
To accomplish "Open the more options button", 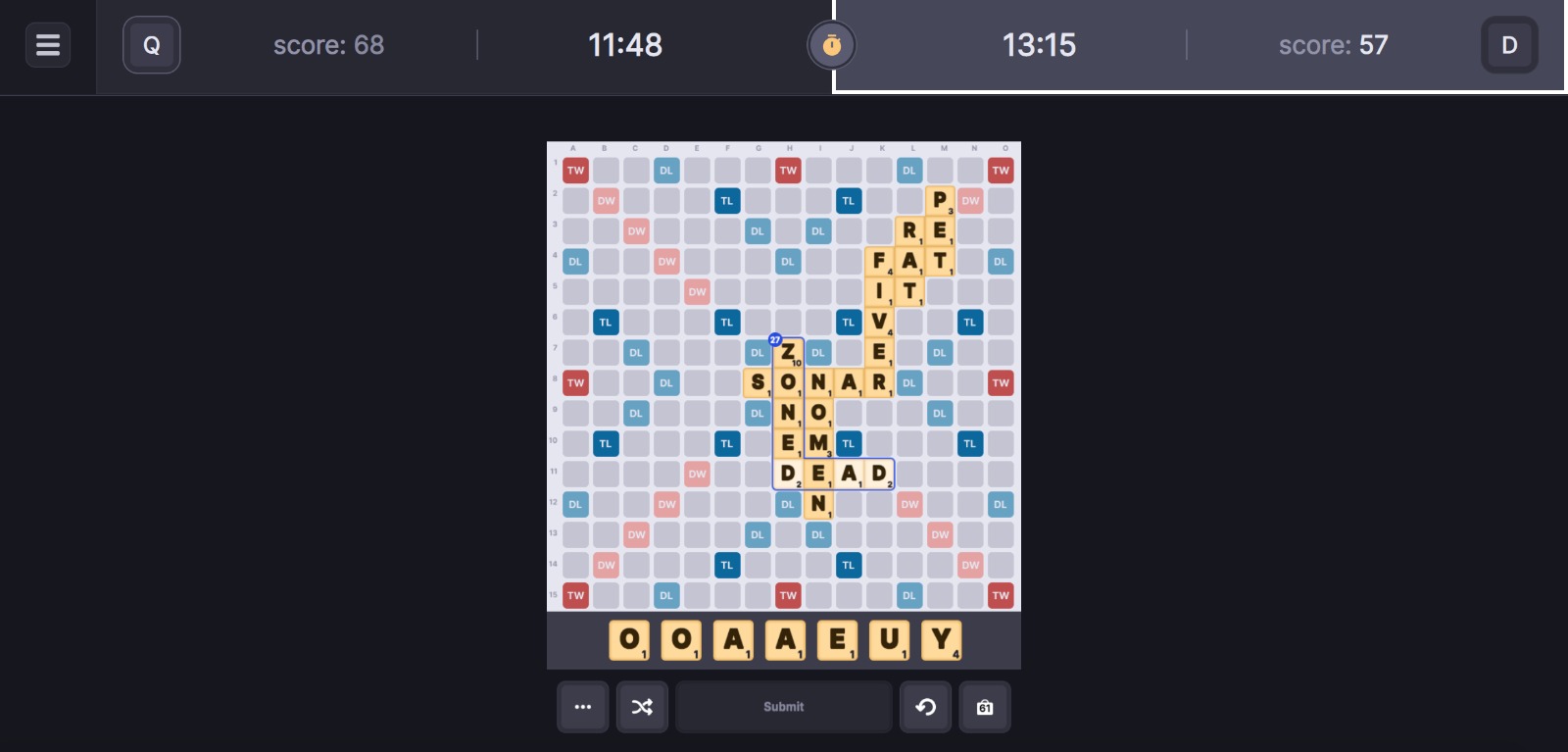I will 583,707.
